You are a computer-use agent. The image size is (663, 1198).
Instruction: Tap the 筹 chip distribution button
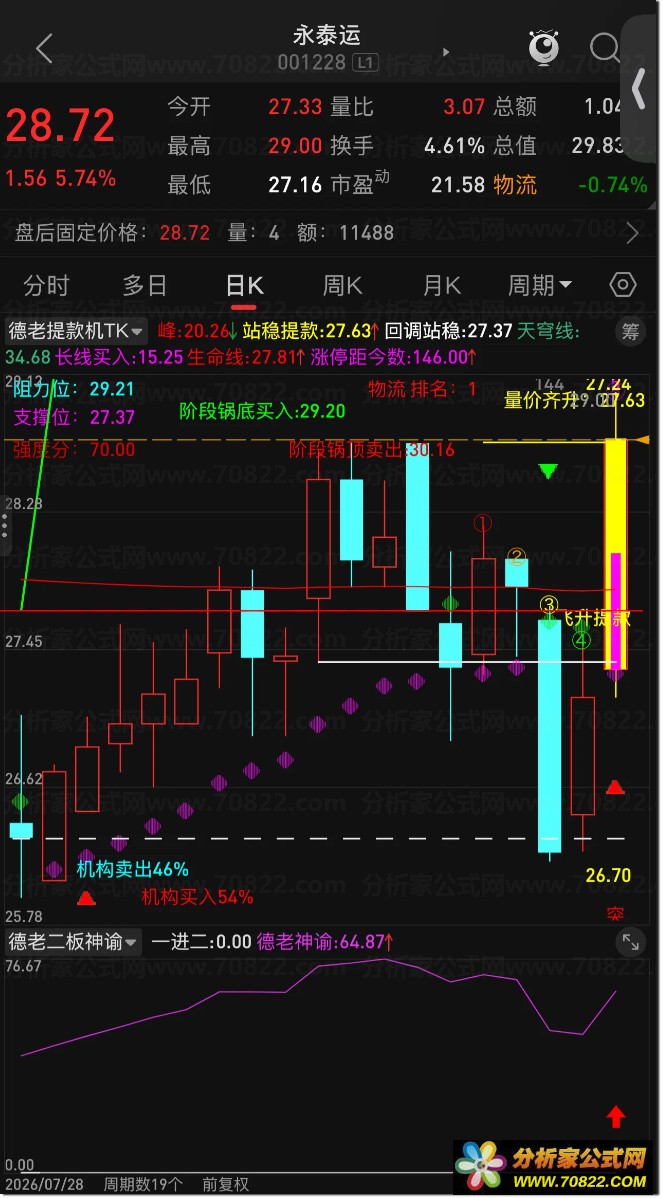630,332
